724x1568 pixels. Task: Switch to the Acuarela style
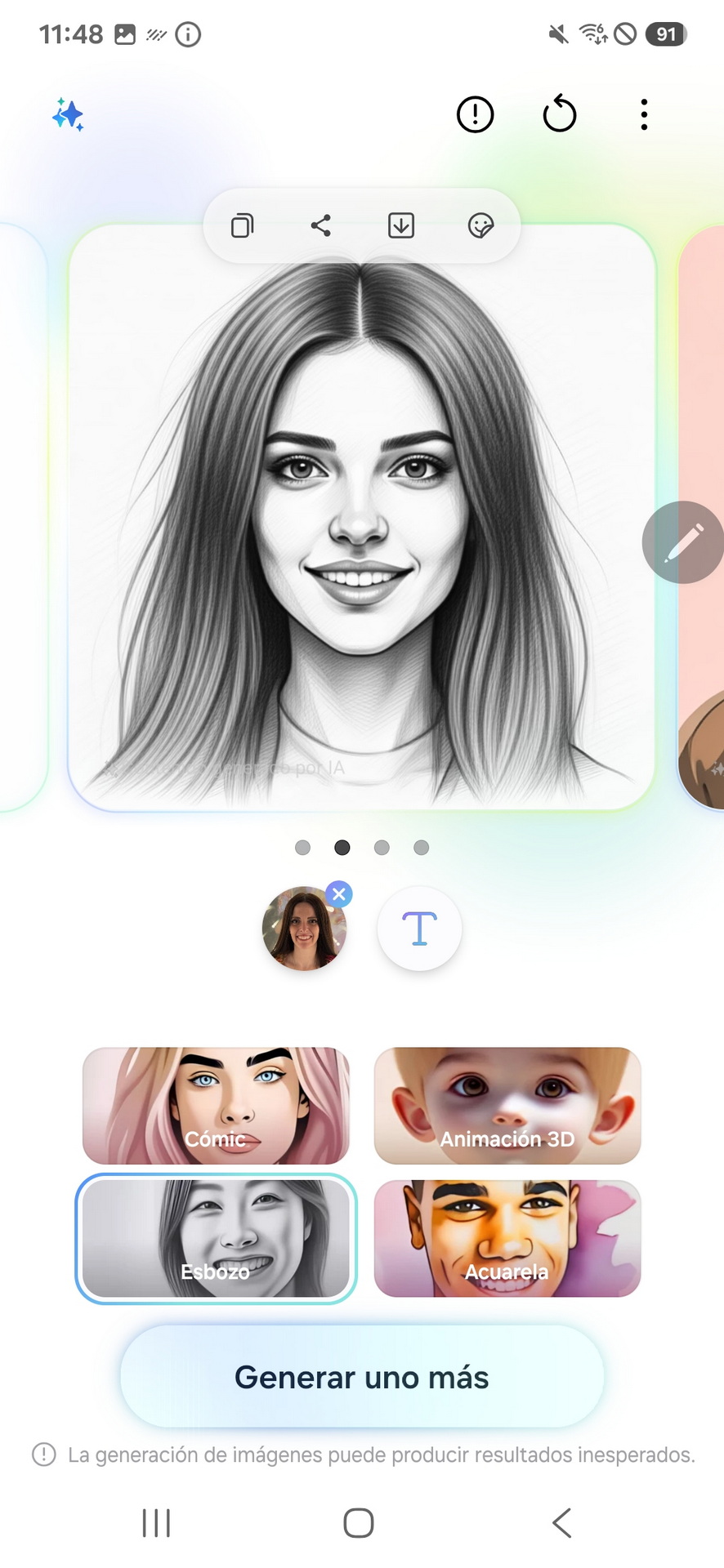[507, 1238]
